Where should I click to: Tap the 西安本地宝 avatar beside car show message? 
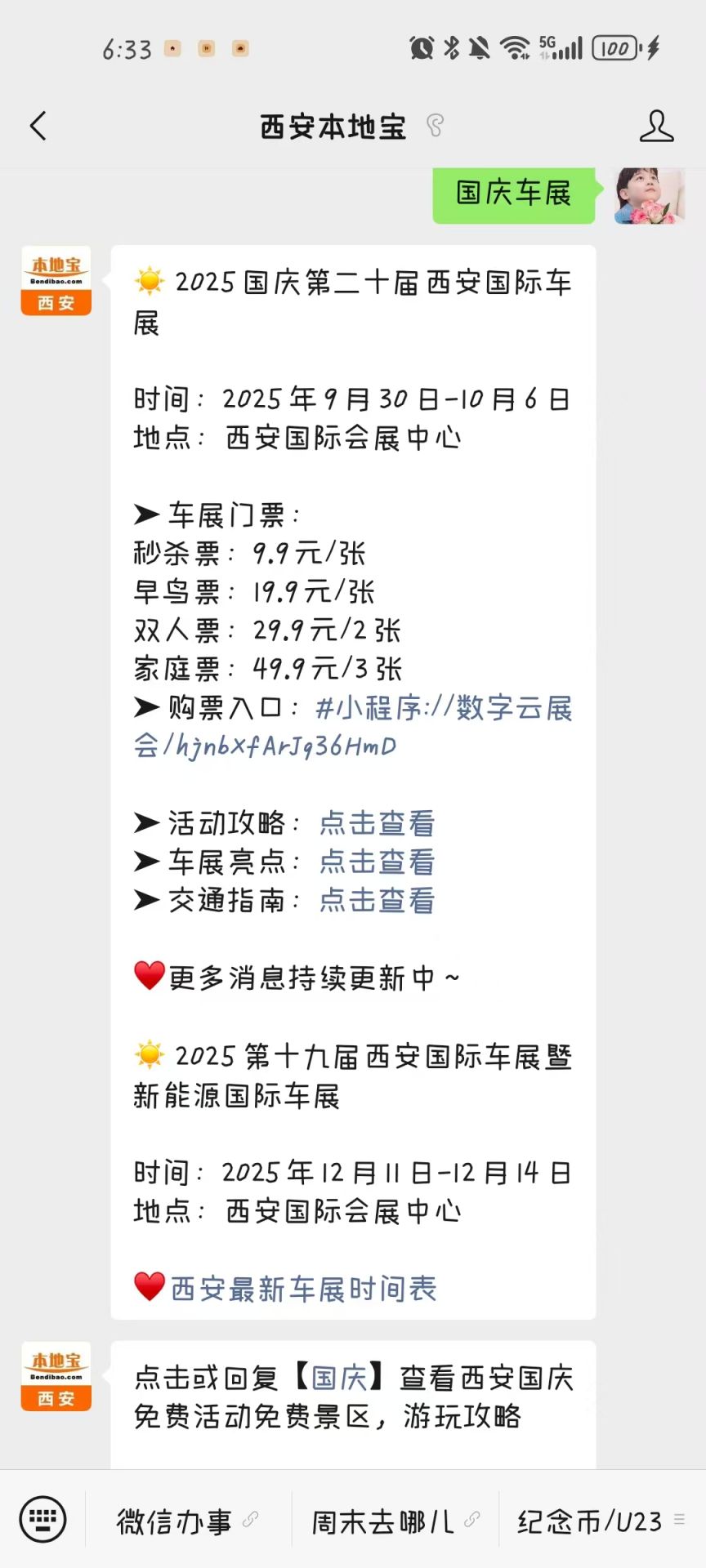click(56, 281)
